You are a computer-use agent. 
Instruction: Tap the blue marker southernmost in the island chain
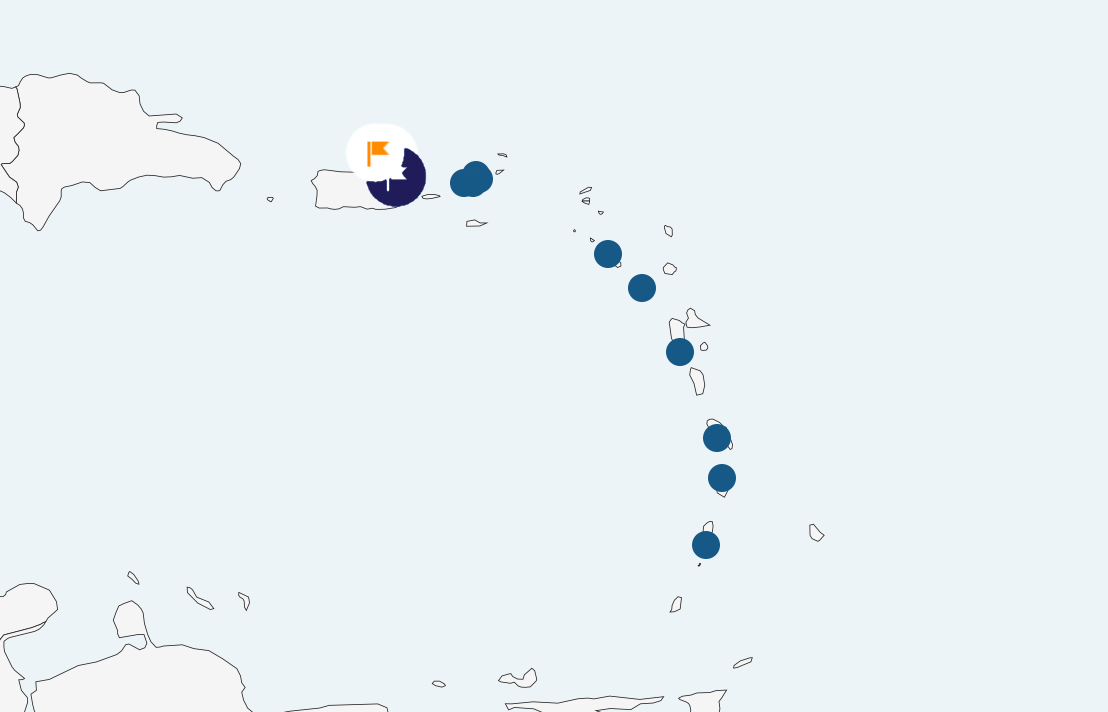tap(706, 545)
